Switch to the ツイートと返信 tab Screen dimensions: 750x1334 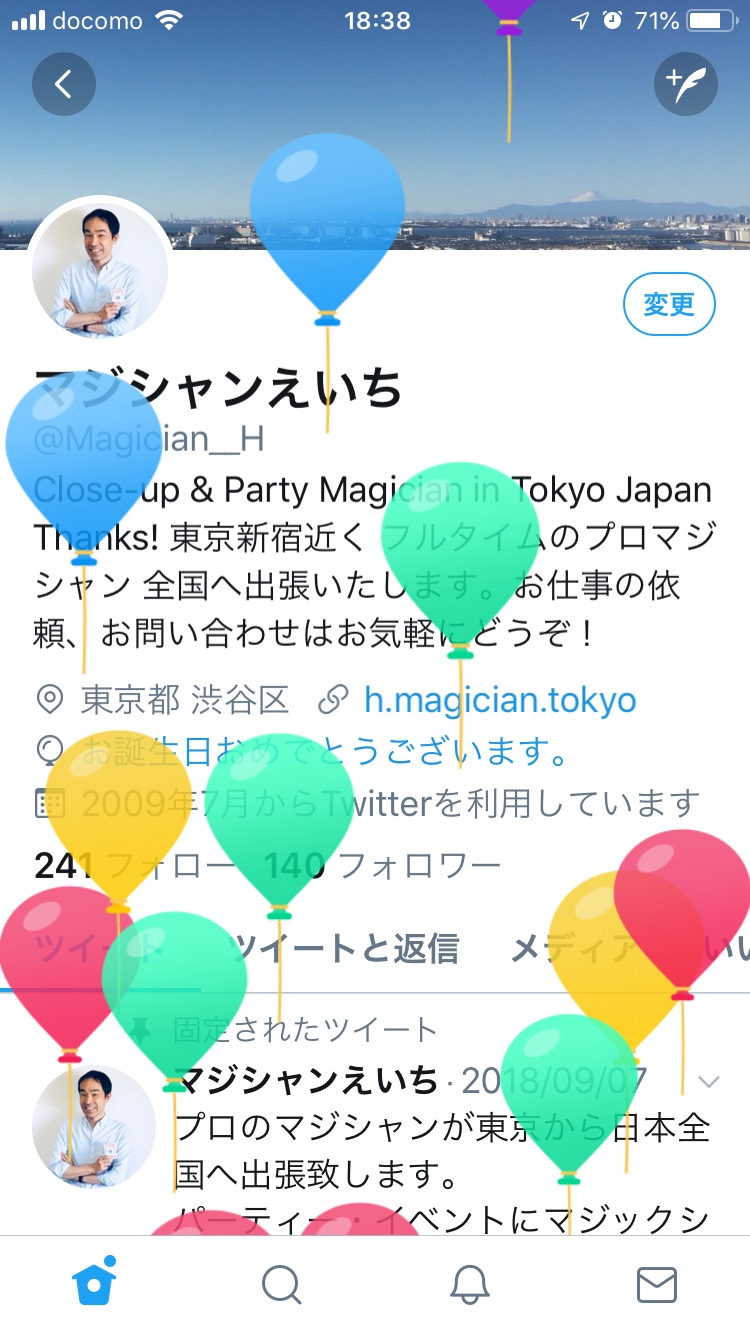[x=343, y=947]
